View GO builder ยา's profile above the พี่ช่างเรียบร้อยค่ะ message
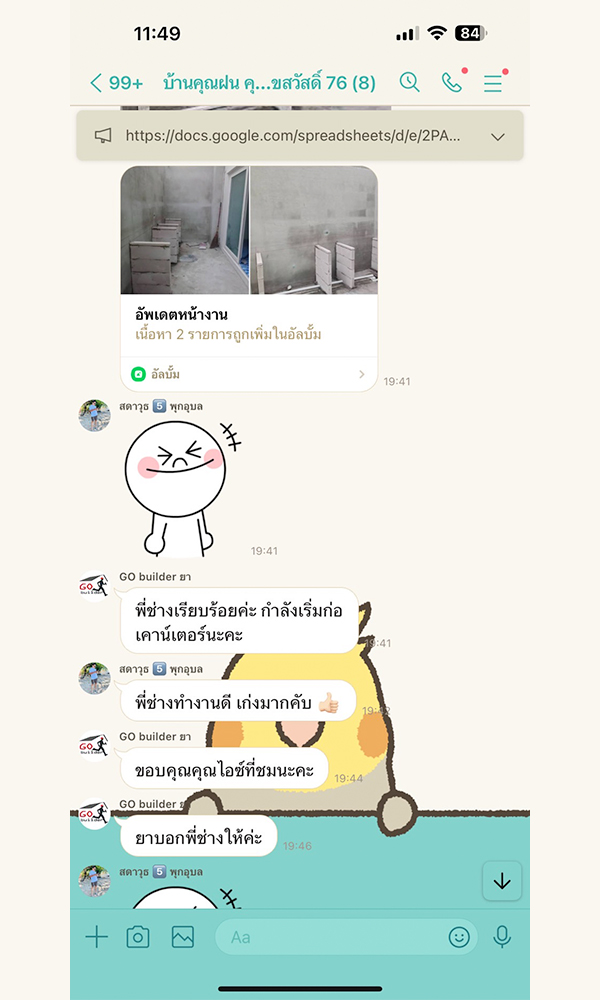This screenshot has width=600, height=1000. coord(94,586)
